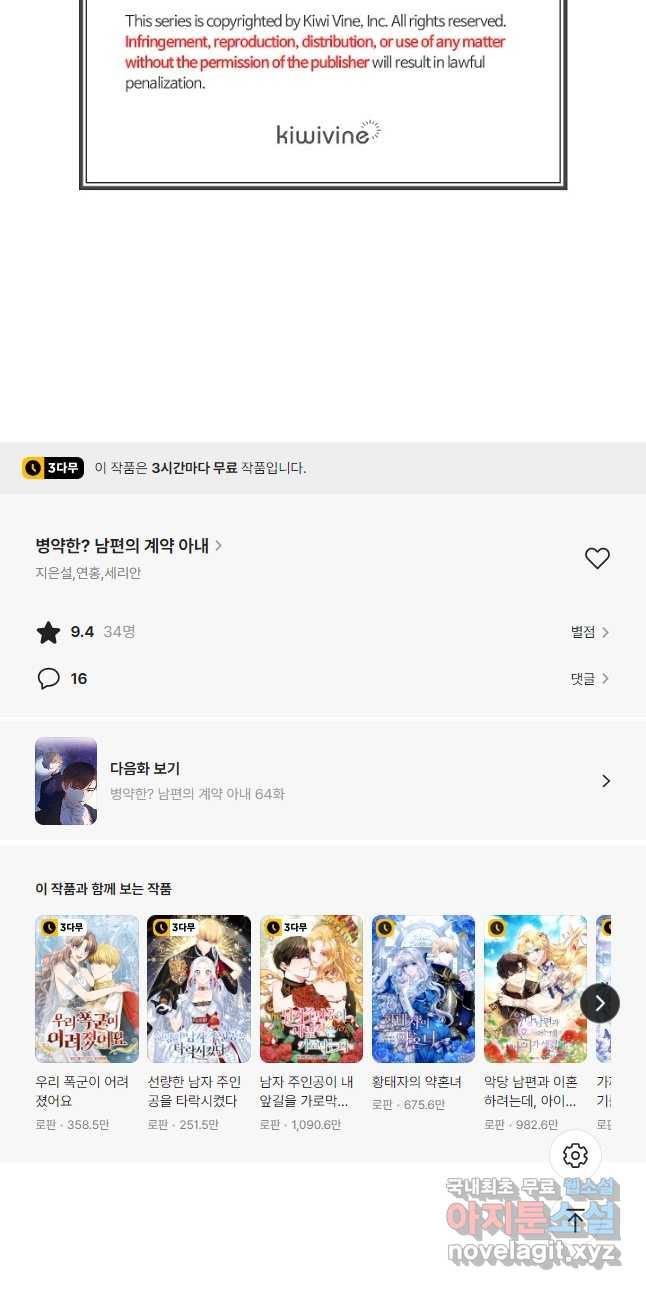Open the 댓글 comments section
Screen dimensions: 646x1290
[589, 679]
